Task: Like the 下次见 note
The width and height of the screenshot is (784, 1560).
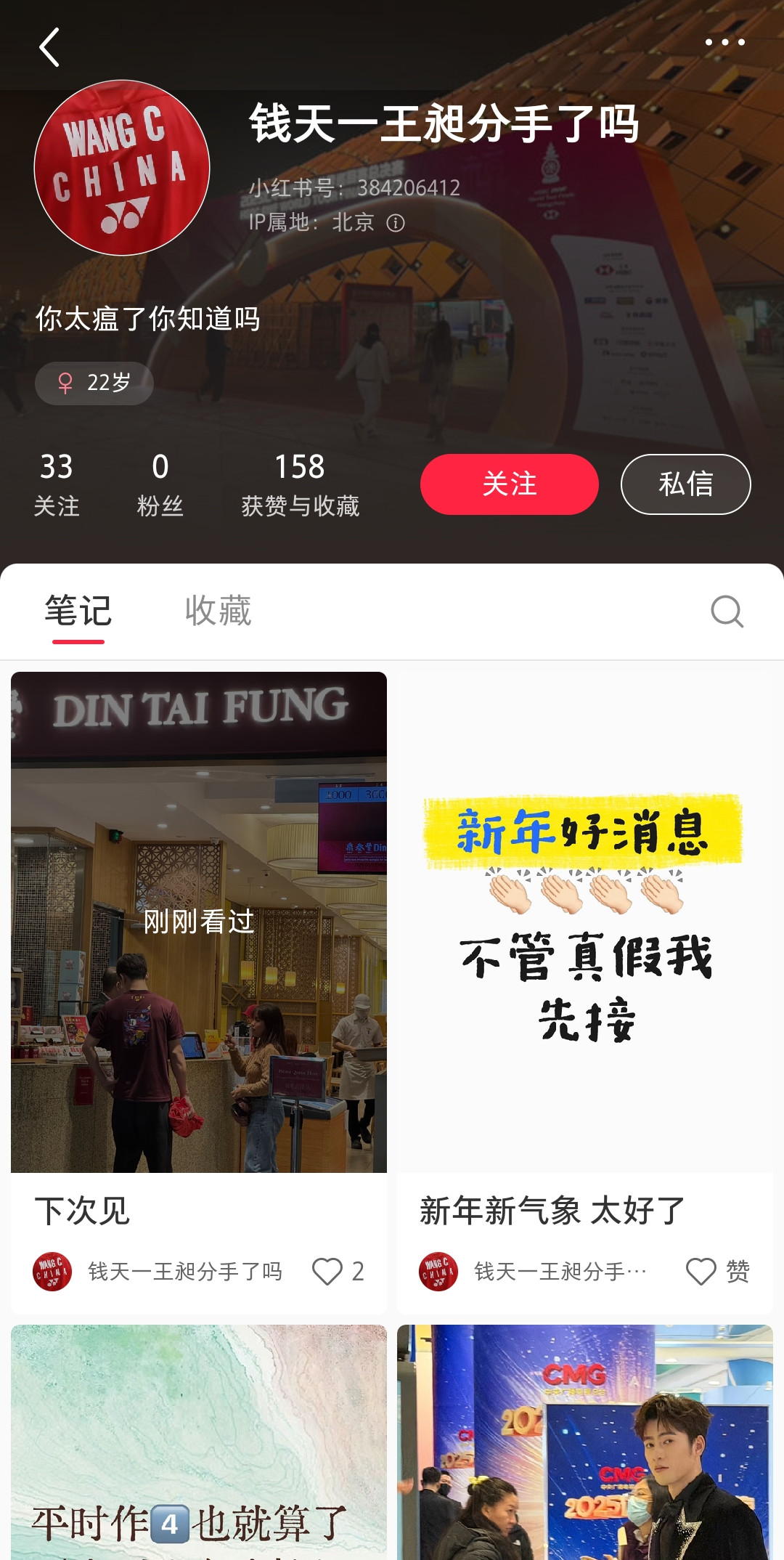Action: tap(327, 1272)
